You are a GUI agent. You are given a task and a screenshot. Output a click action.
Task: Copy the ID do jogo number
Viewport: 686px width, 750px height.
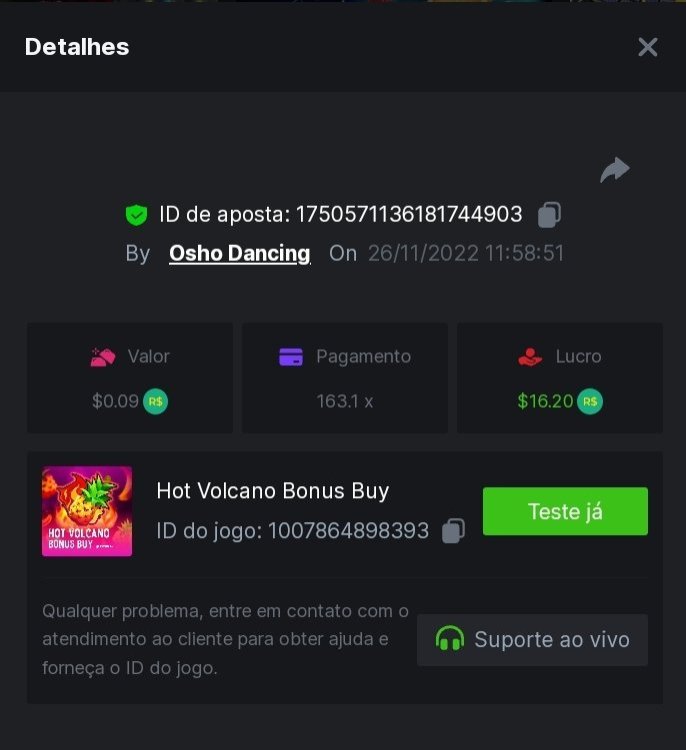point(453,531)
